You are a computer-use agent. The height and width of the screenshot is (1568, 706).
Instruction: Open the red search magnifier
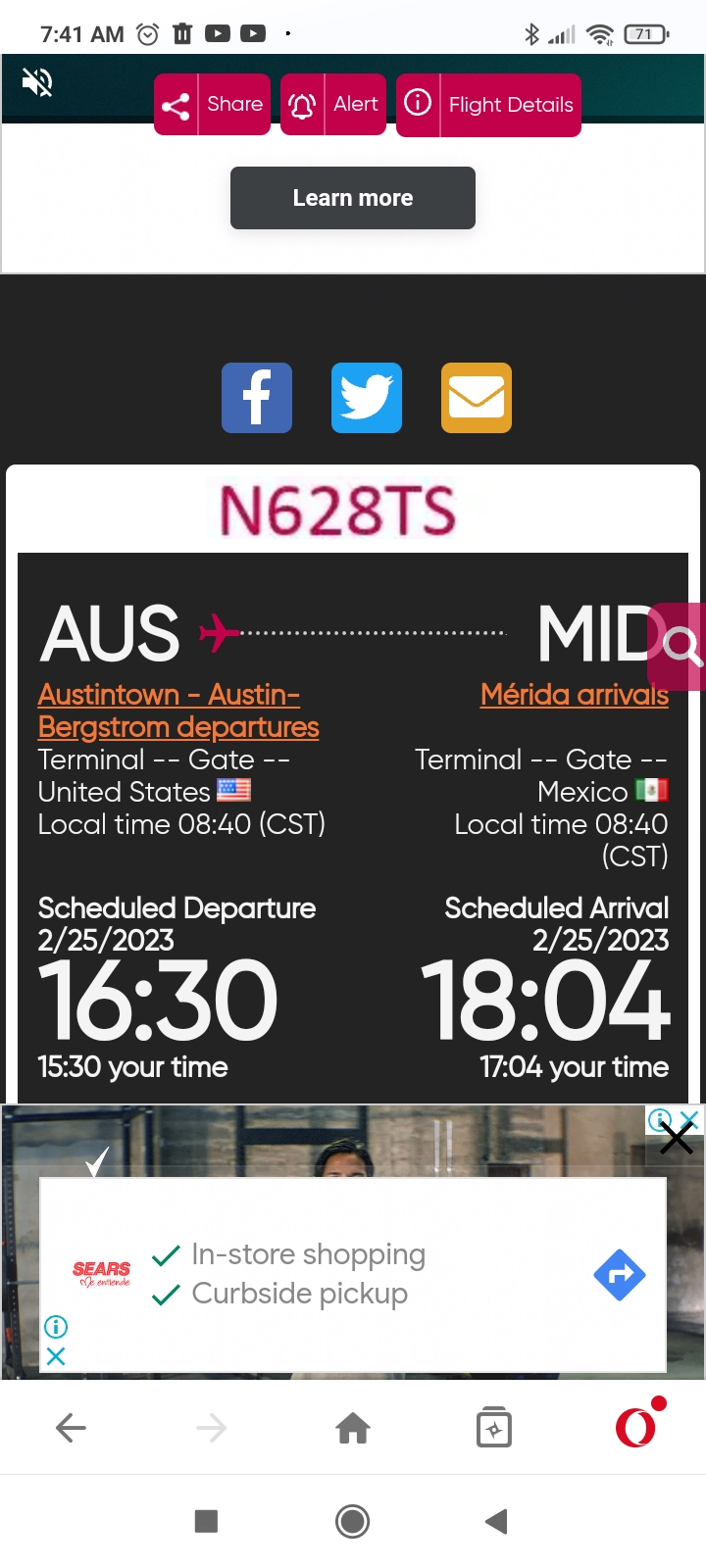click(x=680, y=647)
